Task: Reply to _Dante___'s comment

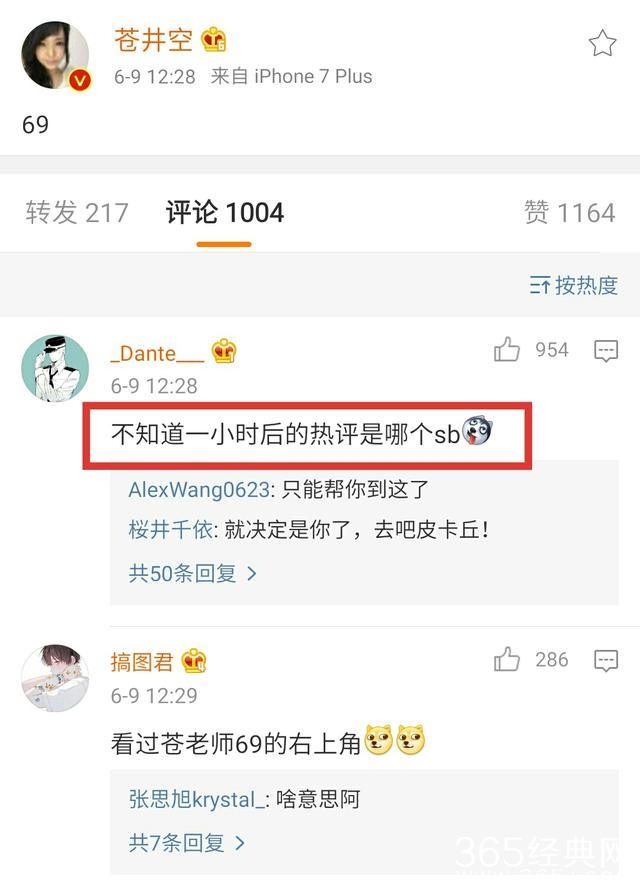Action: [606, 350]
